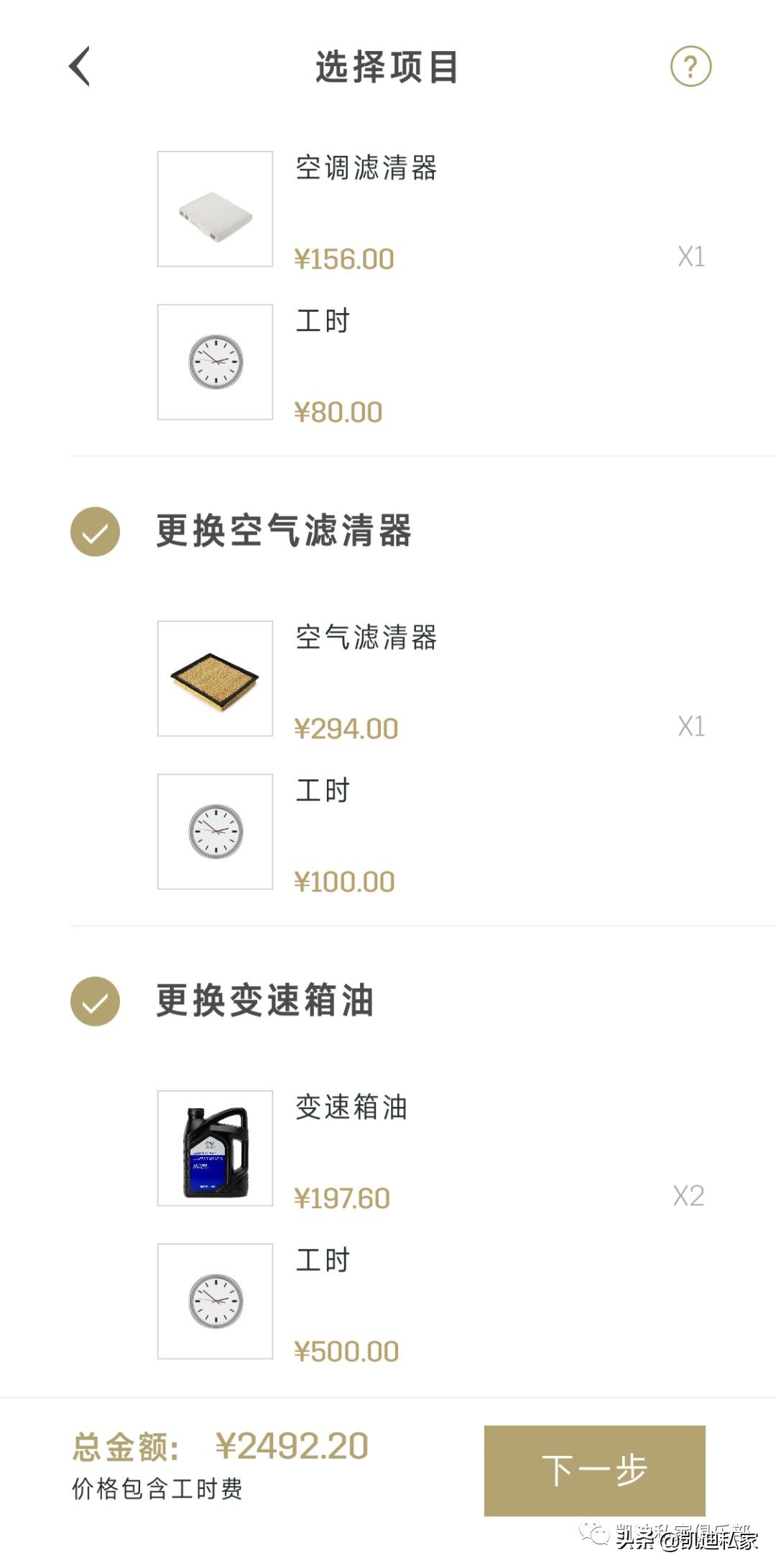The image size is (776, 1568).
Task: Select the 空气滤清器 air filter image
Action: coord(214,678)
